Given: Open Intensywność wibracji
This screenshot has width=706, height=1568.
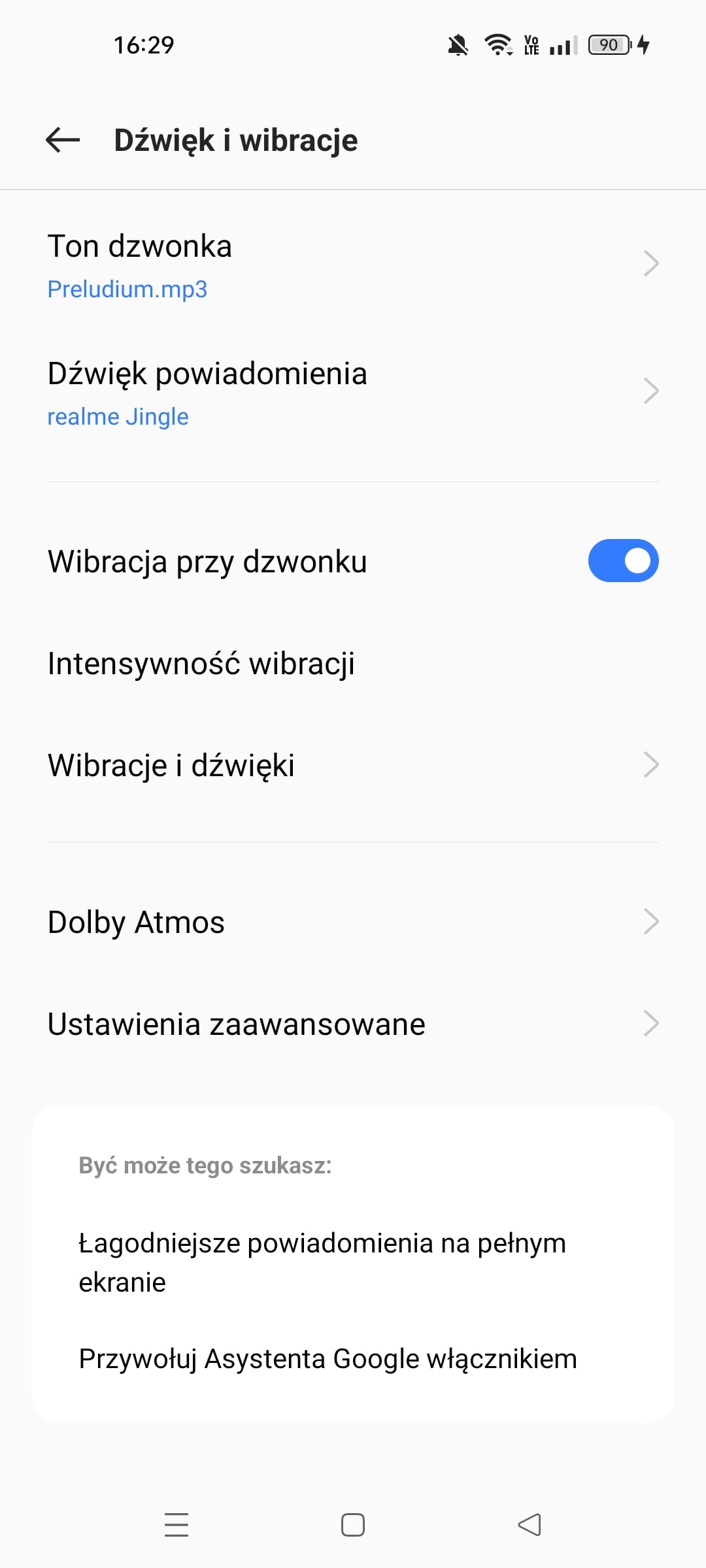Looking at the screenshot, I should coord(353,663).
